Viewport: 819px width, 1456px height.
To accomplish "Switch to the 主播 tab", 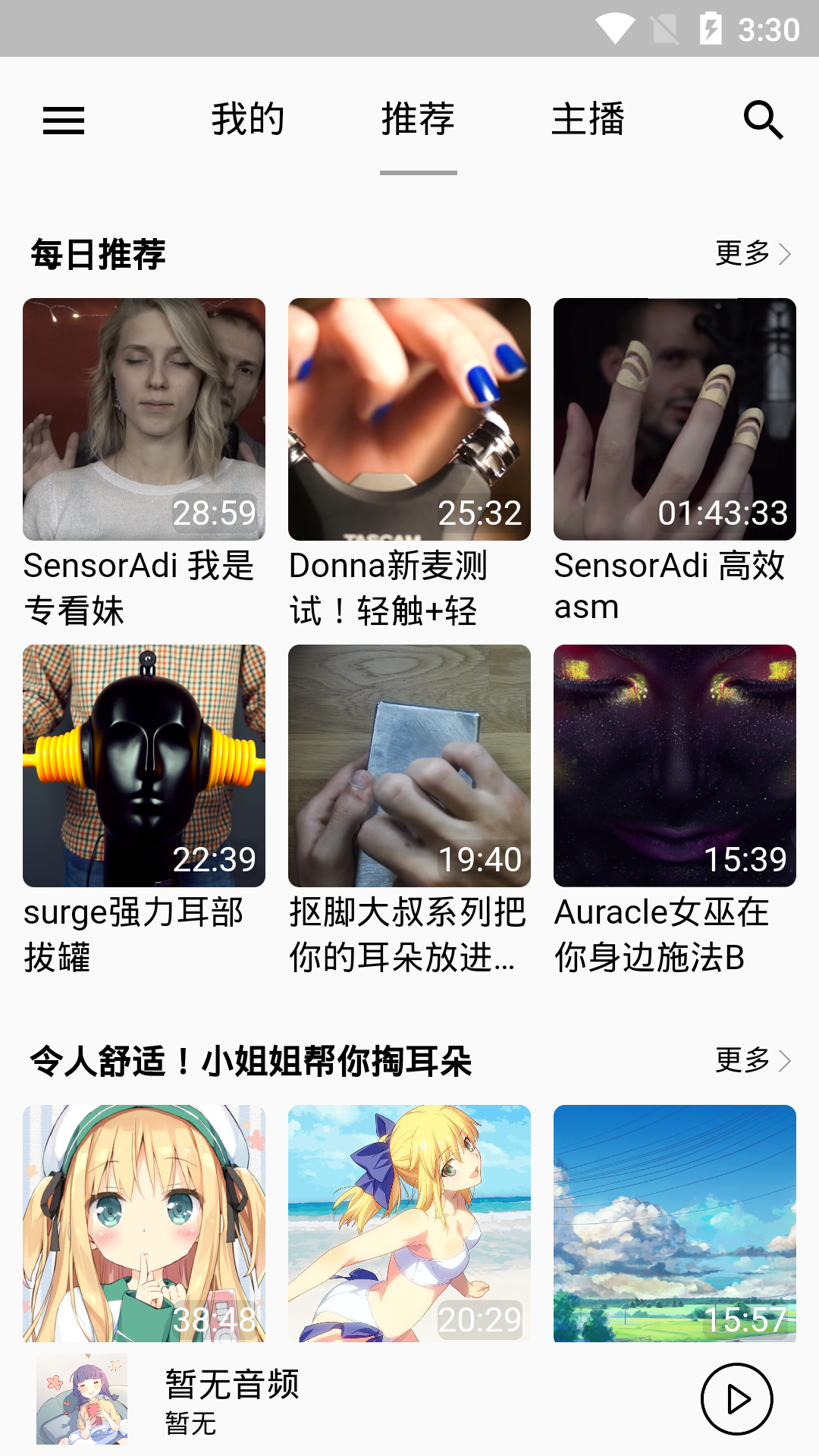I will tap(588, 120).
